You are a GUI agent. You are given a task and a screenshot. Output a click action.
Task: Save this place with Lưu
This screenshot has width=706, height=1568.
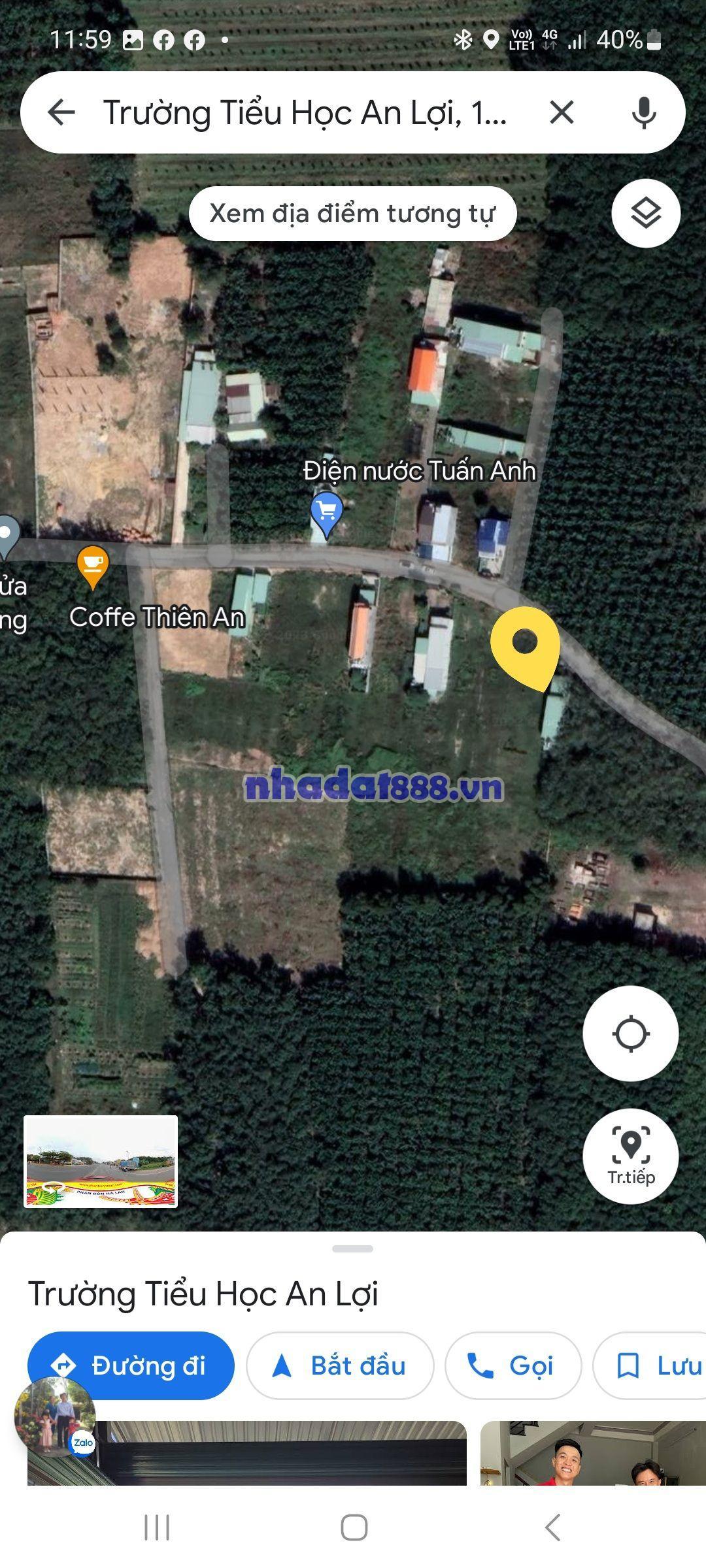(654, 1365)
